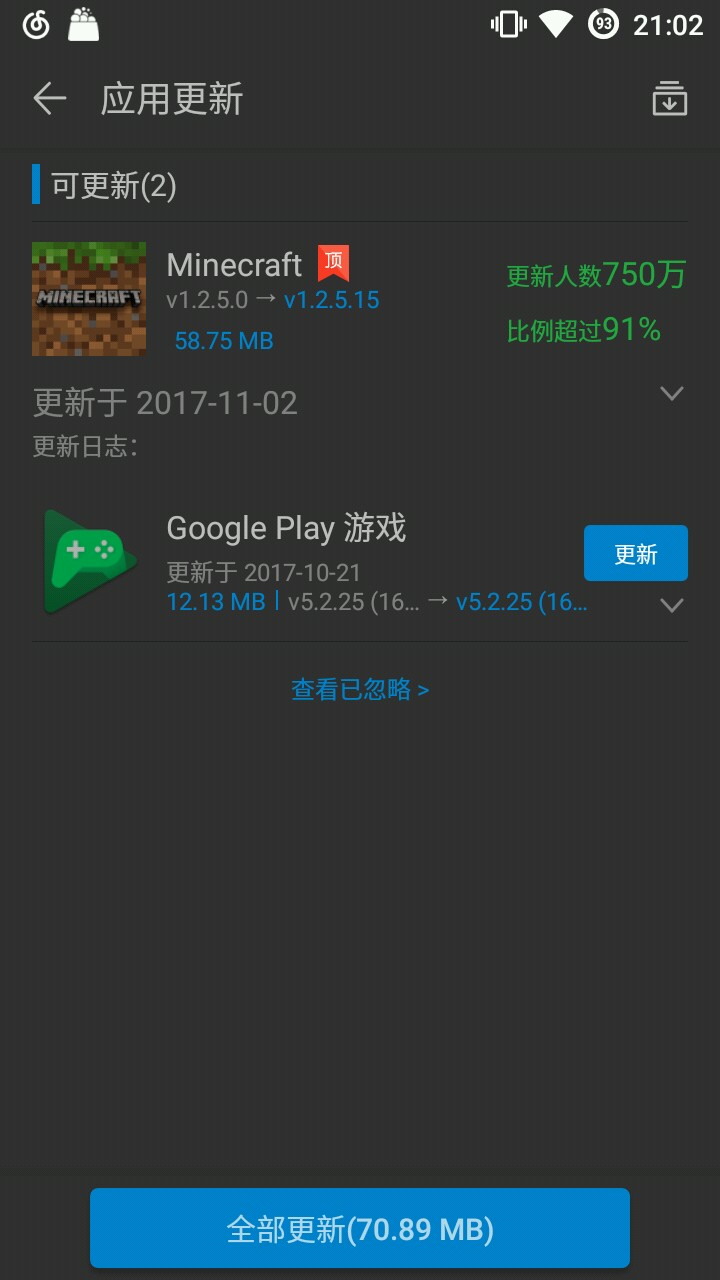Tap 更新 for Google Play 游戏
720x1280 pixels.
coord(635,553)
